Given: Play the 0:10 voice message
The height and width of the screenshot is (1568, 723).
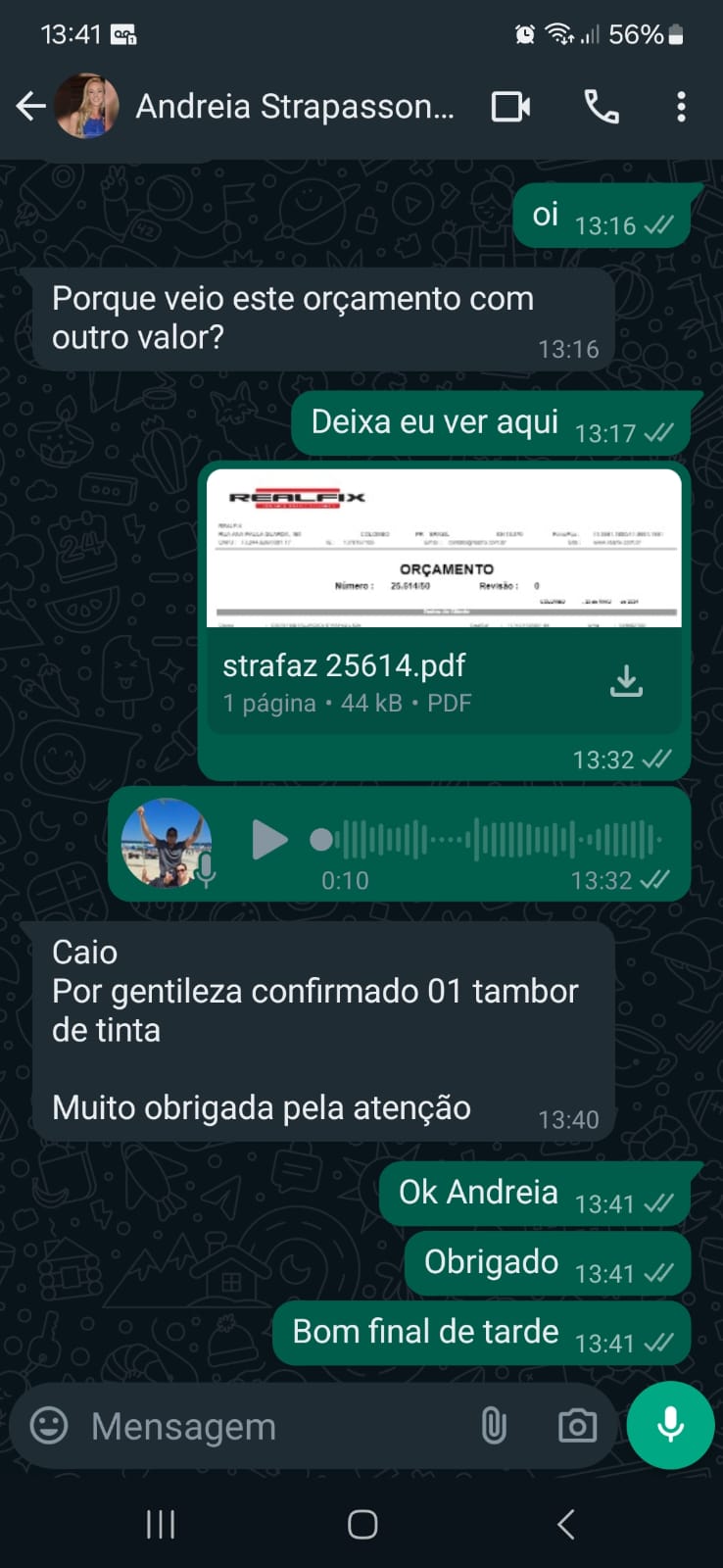Looking at the screenshot, I should click(268, 840).
